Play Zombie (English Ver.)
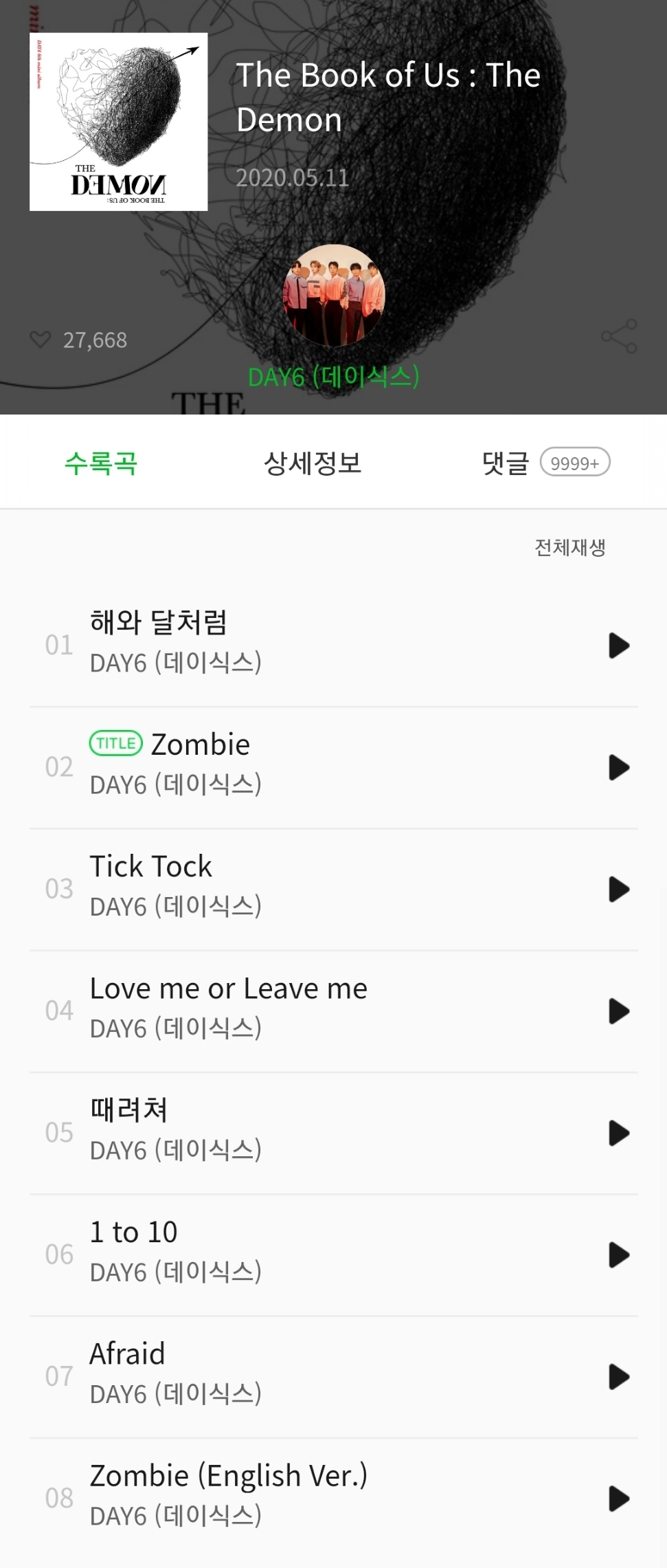This screenshot has height=1568, width=667. click(x=619, y=1499)
